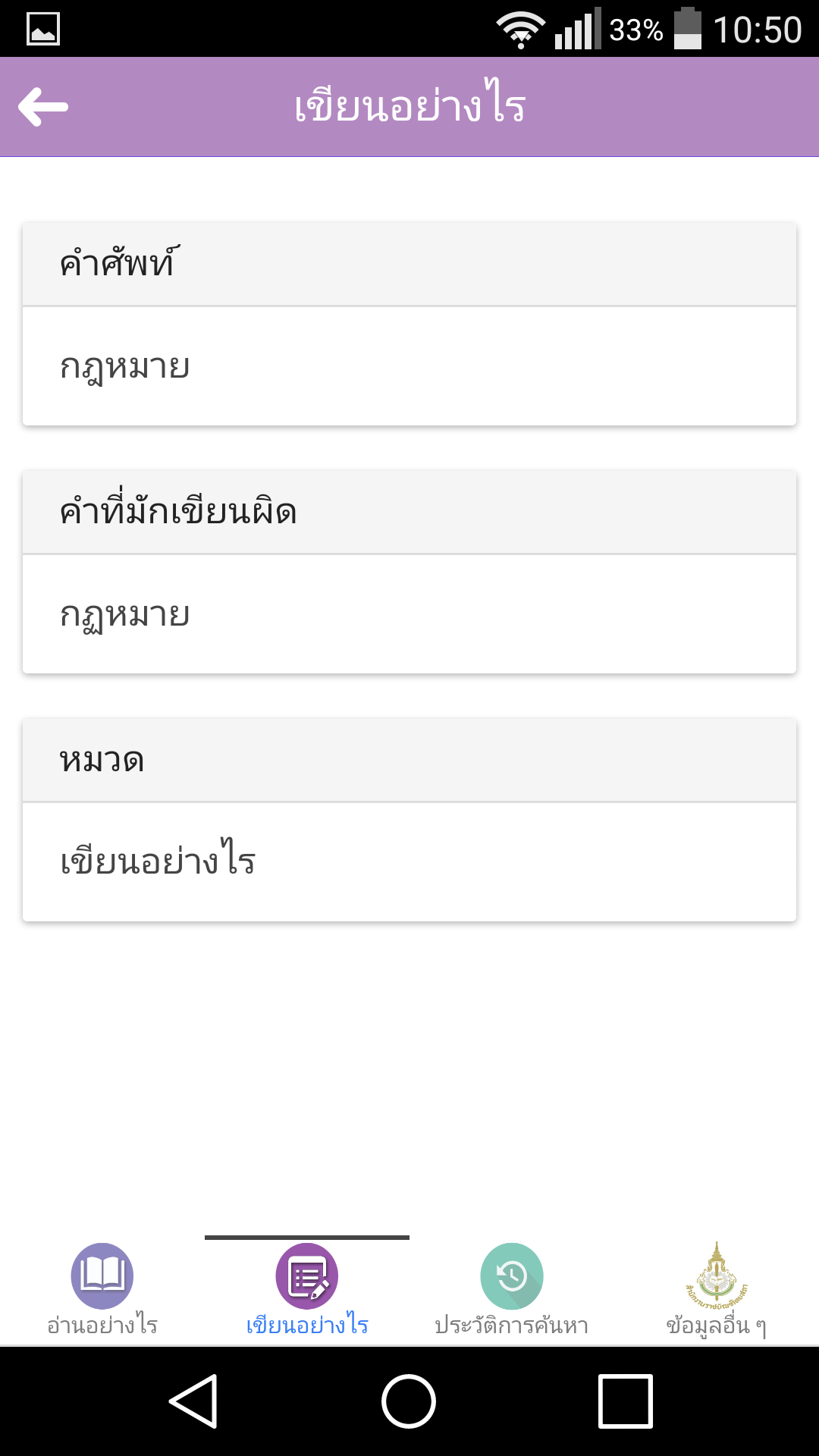Select the เขียนอย่างไร tab
The width and height of the screenshot is (819, 1456).
pyautogui.click(x=307, y=1290)
